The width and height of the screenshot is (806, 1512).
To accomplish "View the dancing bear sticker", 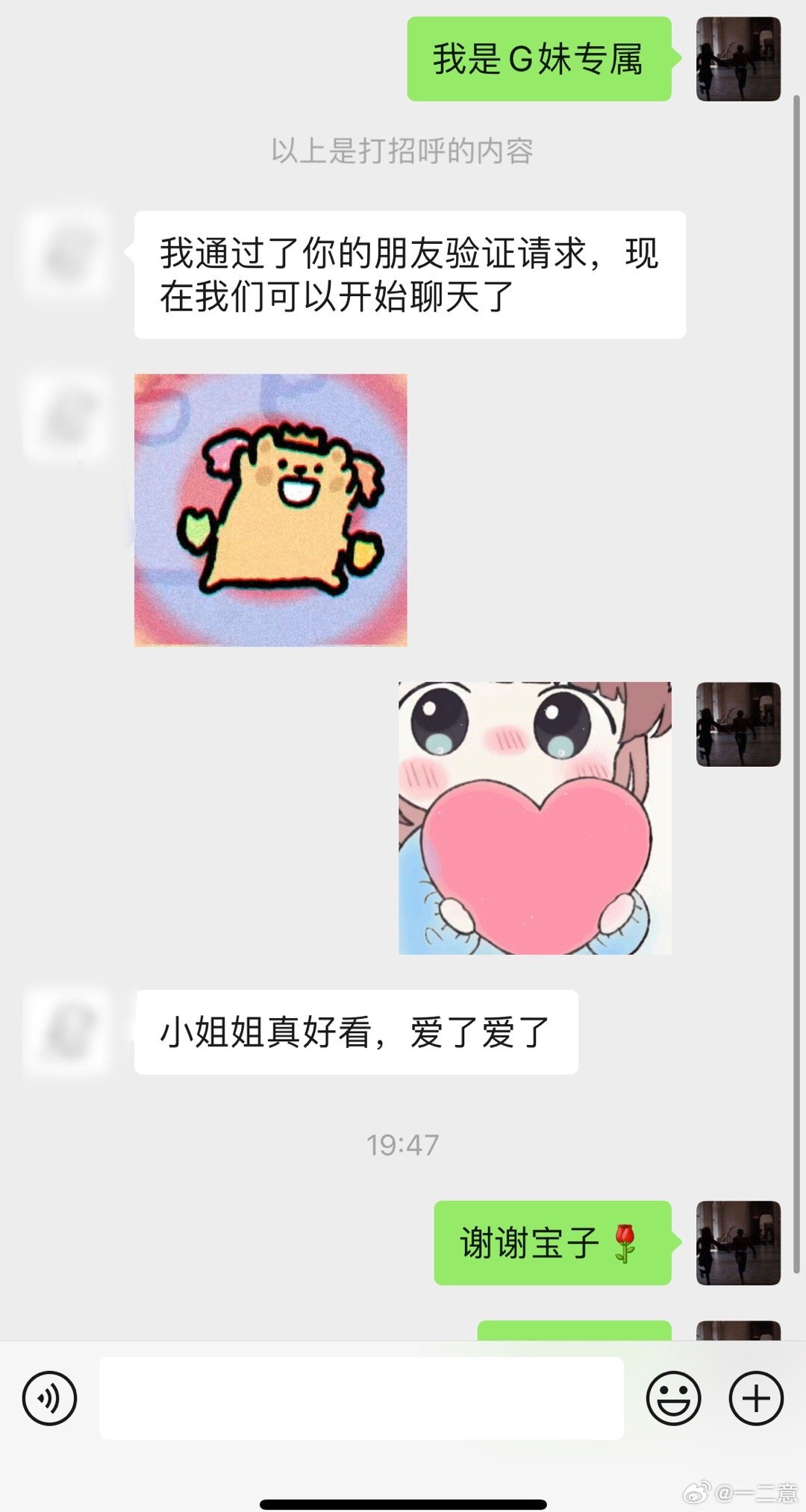I will tap(270, 510).
